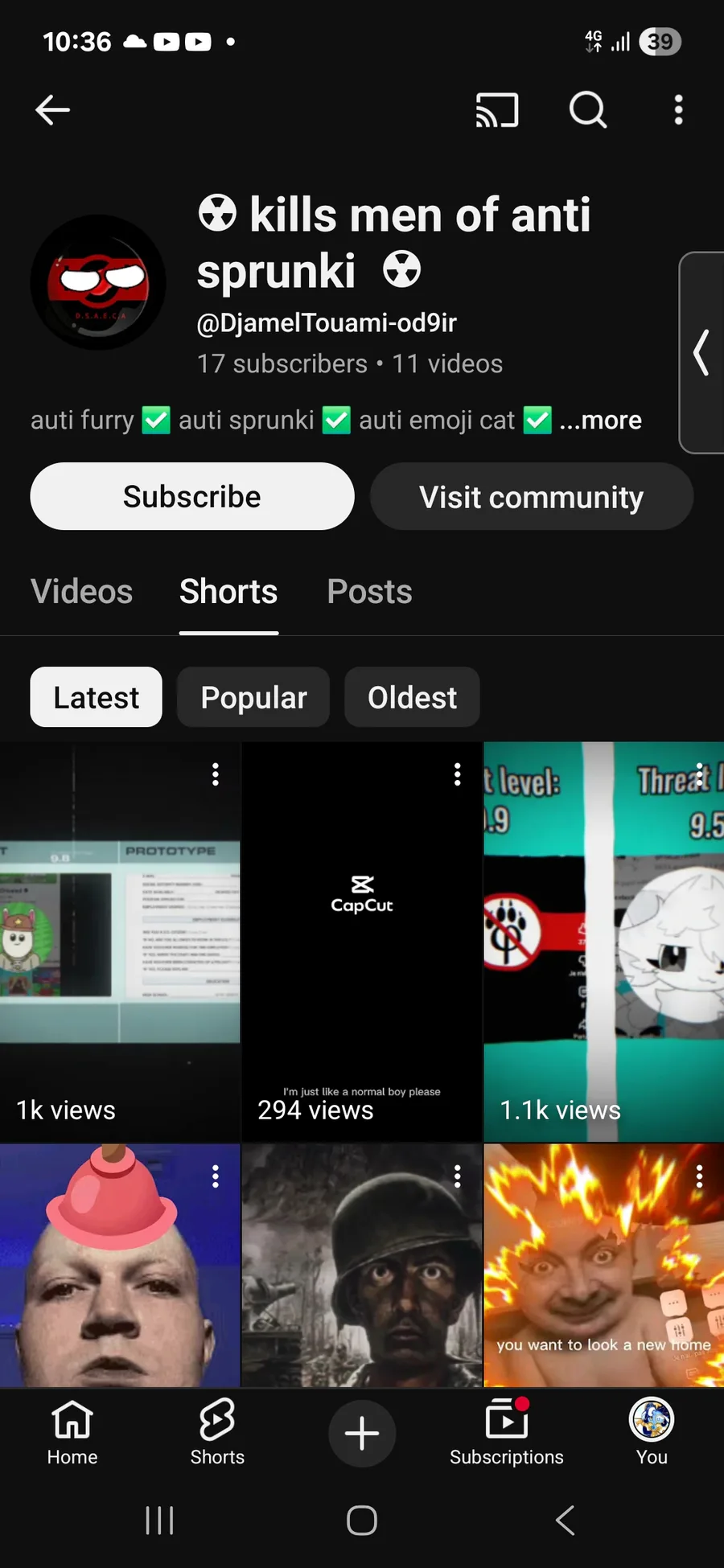Switch to the Videos tab
Image resolution: width=724 pixels, height=1568 pixels.
coord(82,592)
